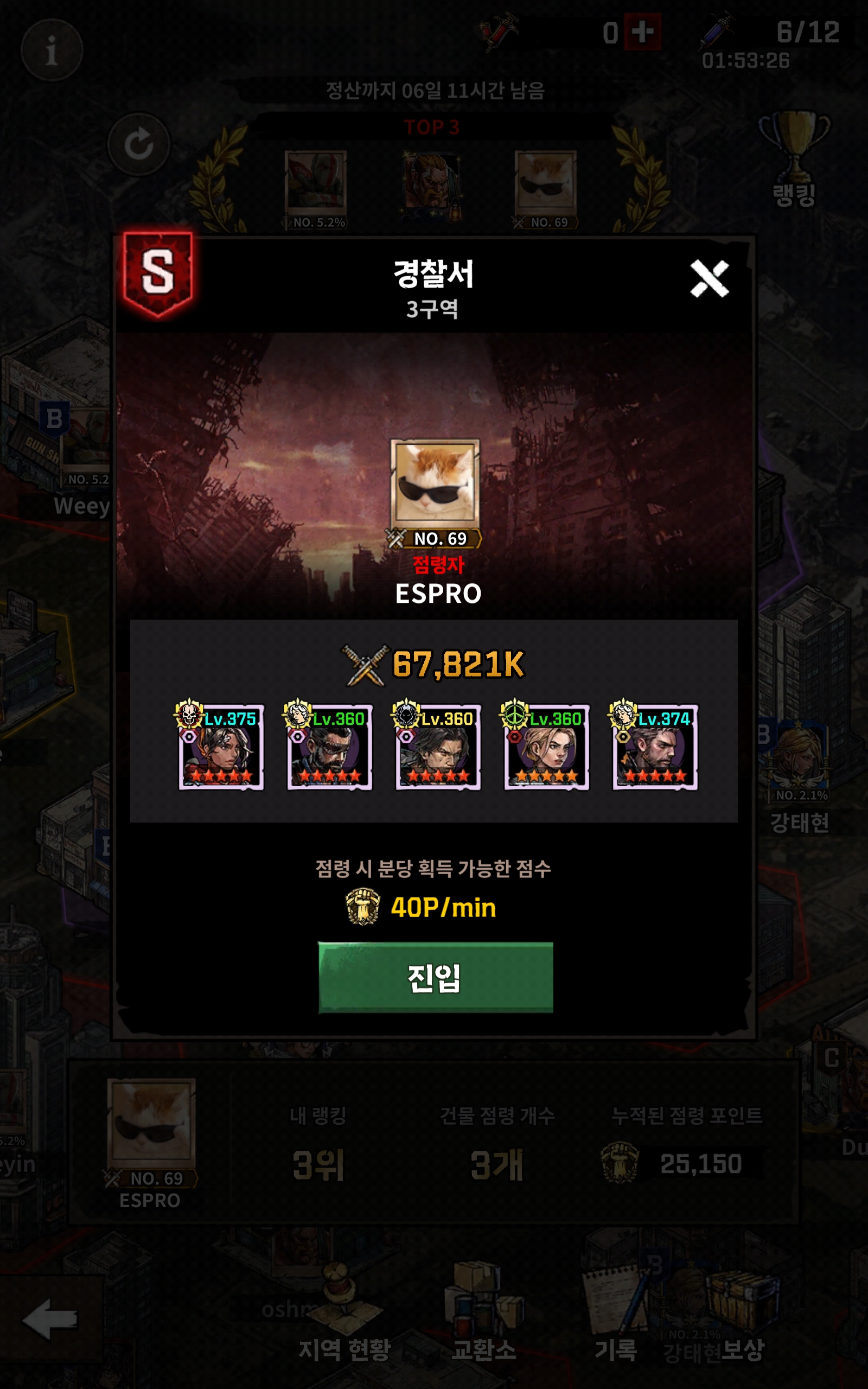Tap the green 진입 button

(x=436, y=977)
